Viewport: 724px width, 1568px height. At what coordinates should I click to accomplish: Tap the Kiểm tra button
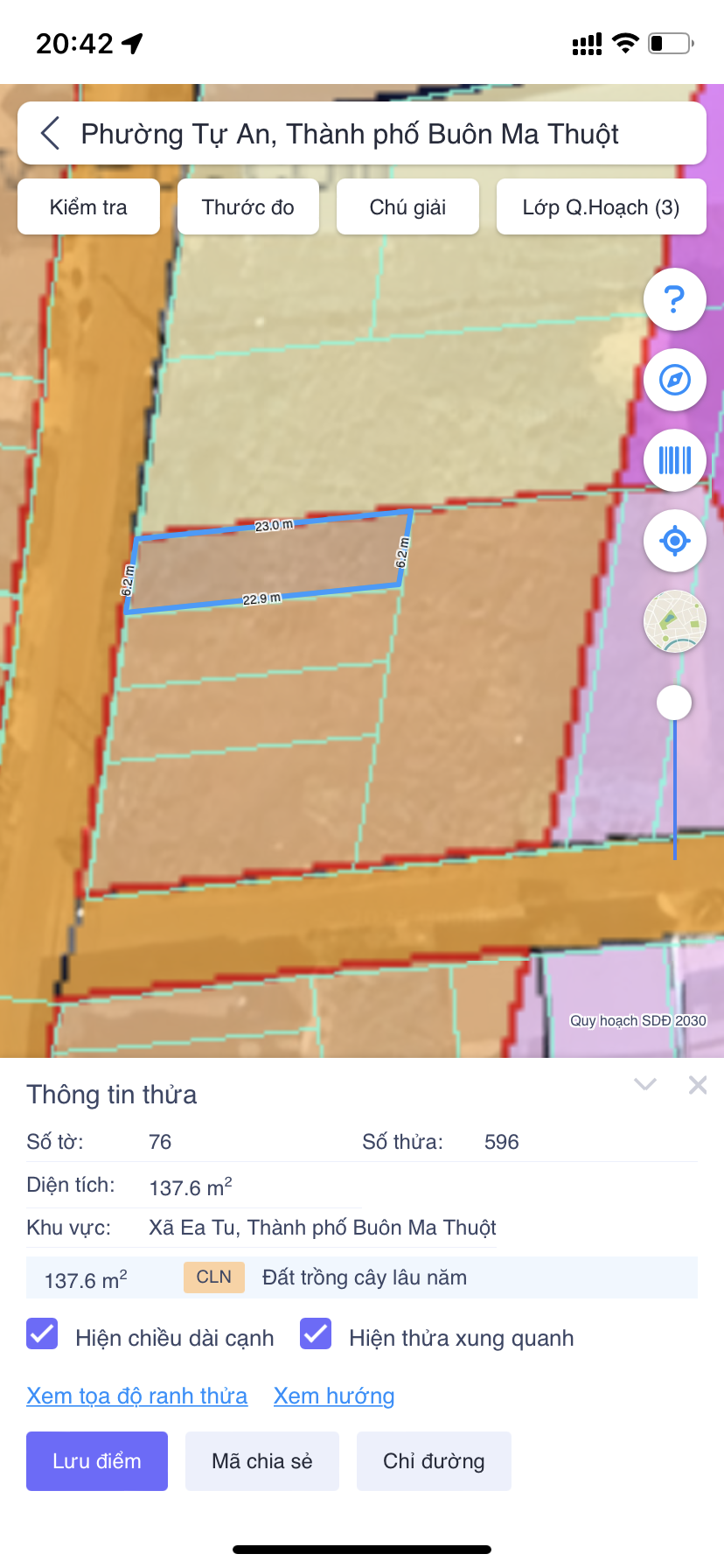point(88,207)
